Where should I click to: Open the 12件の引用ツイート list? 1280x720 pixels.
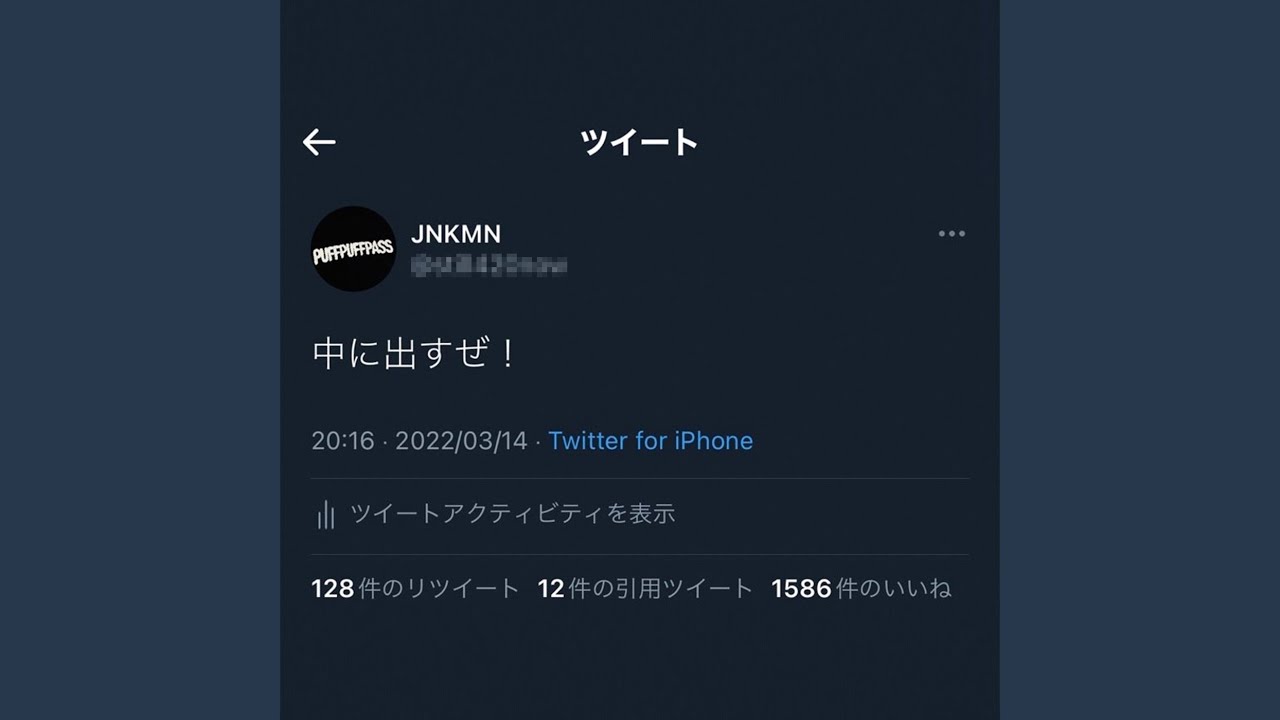(x=645, y=589)
